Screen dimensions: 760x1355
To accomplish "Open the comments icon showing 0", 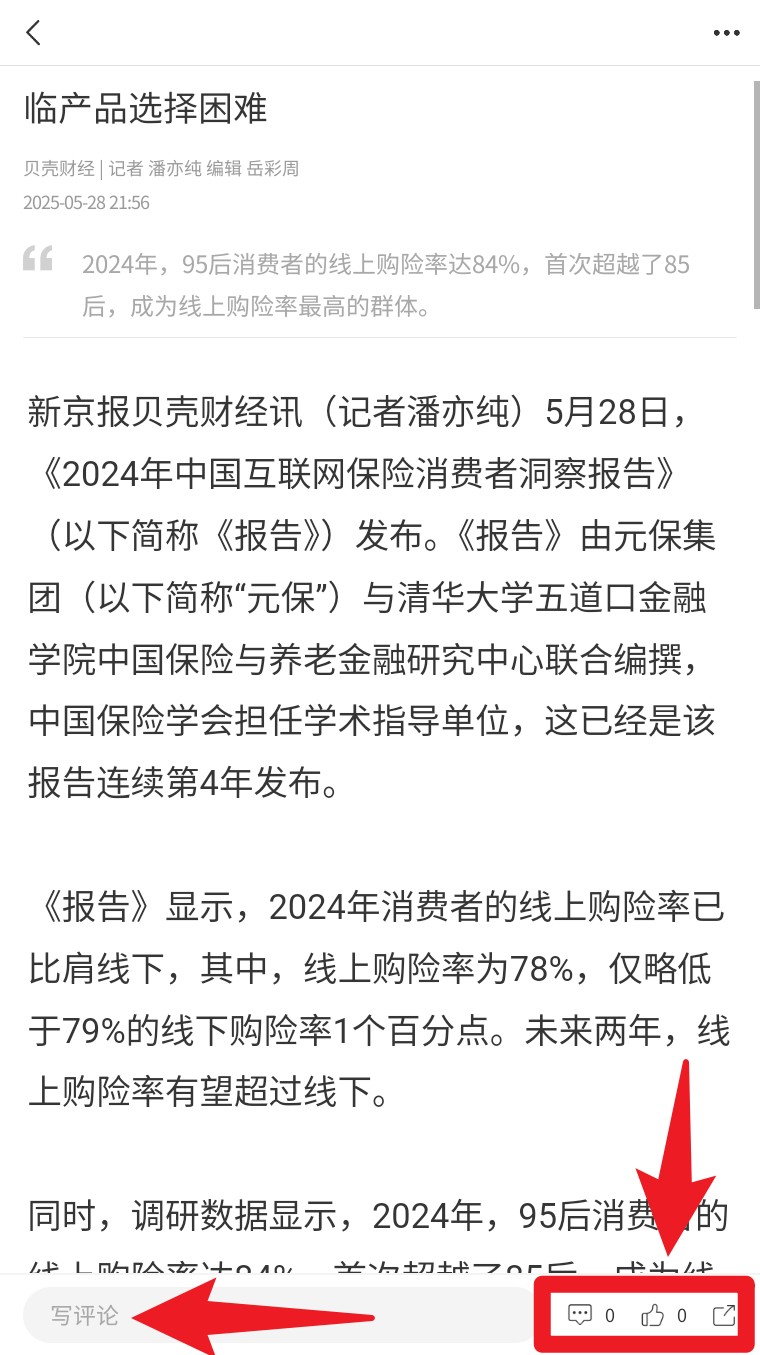I will click(x=580, y=1315).
